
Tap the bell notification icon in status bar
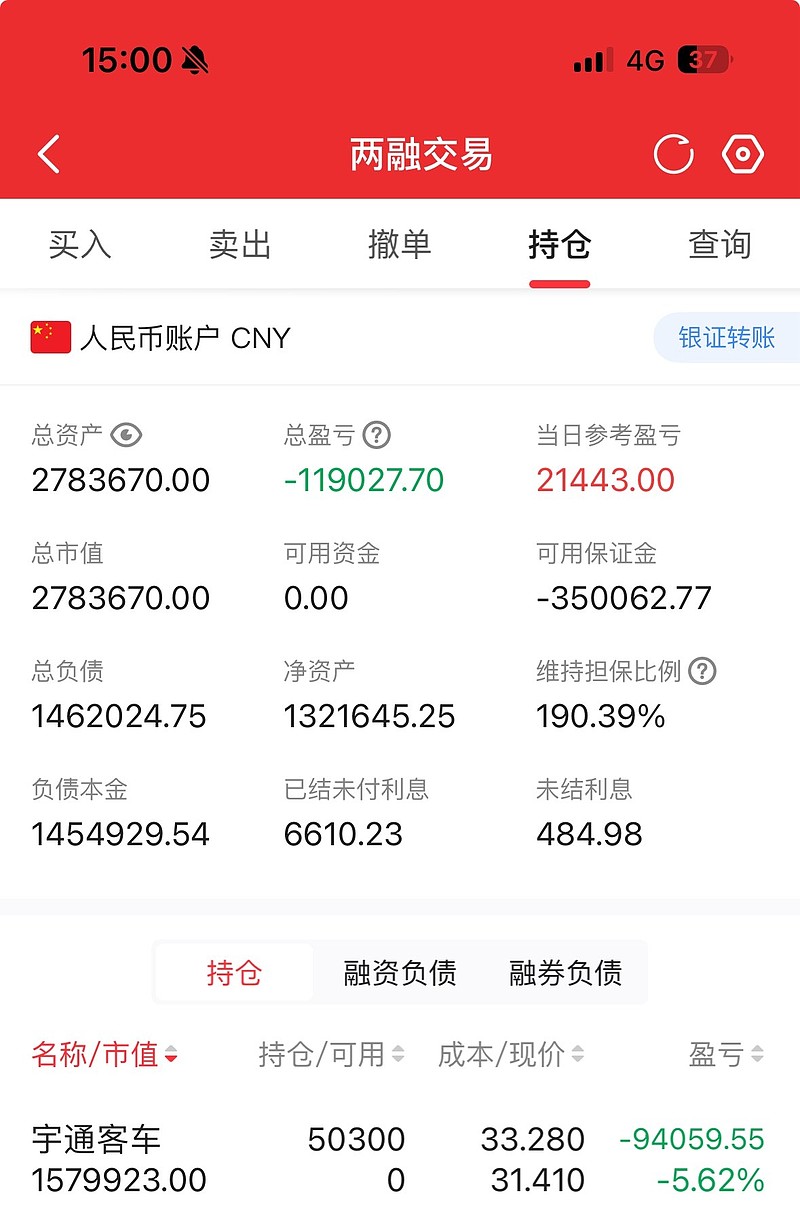[x=192, y=60]
